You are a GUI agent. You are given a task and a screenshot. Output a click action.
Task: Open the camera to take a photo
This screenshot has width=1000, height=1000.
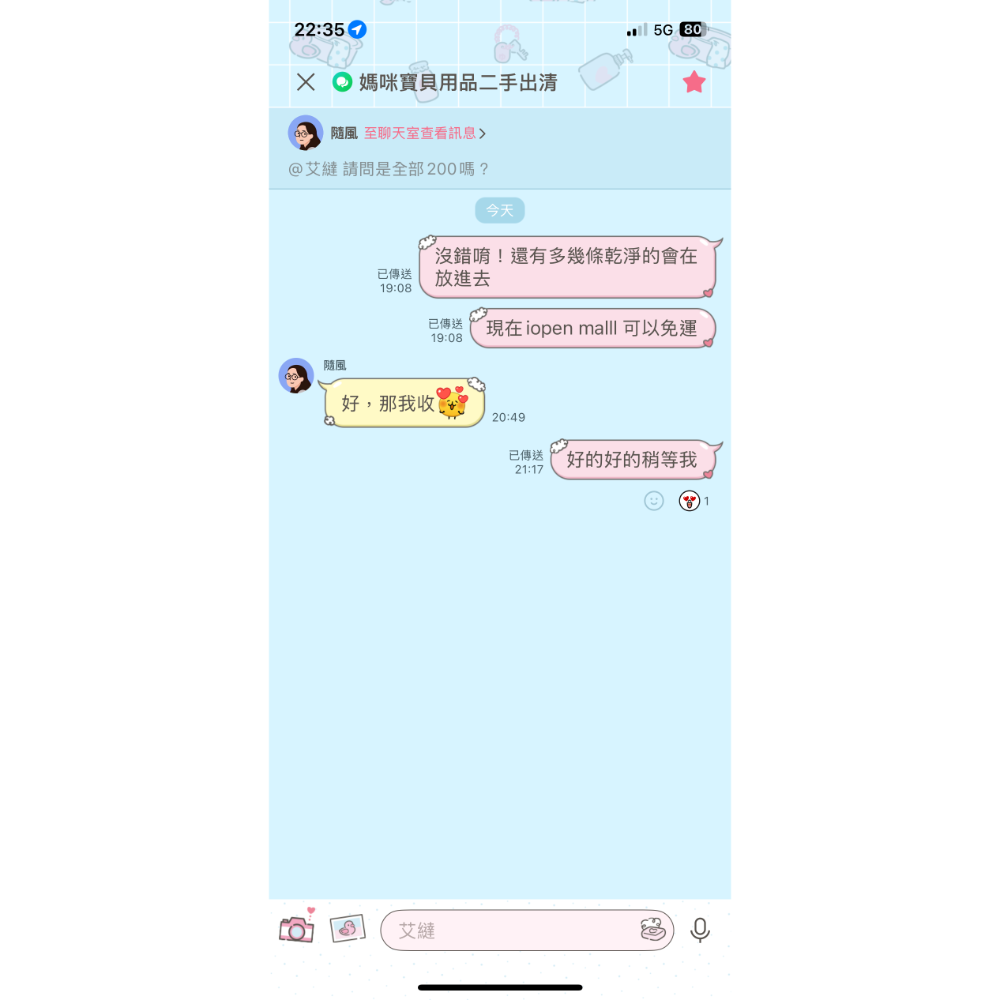pos(296,928)
